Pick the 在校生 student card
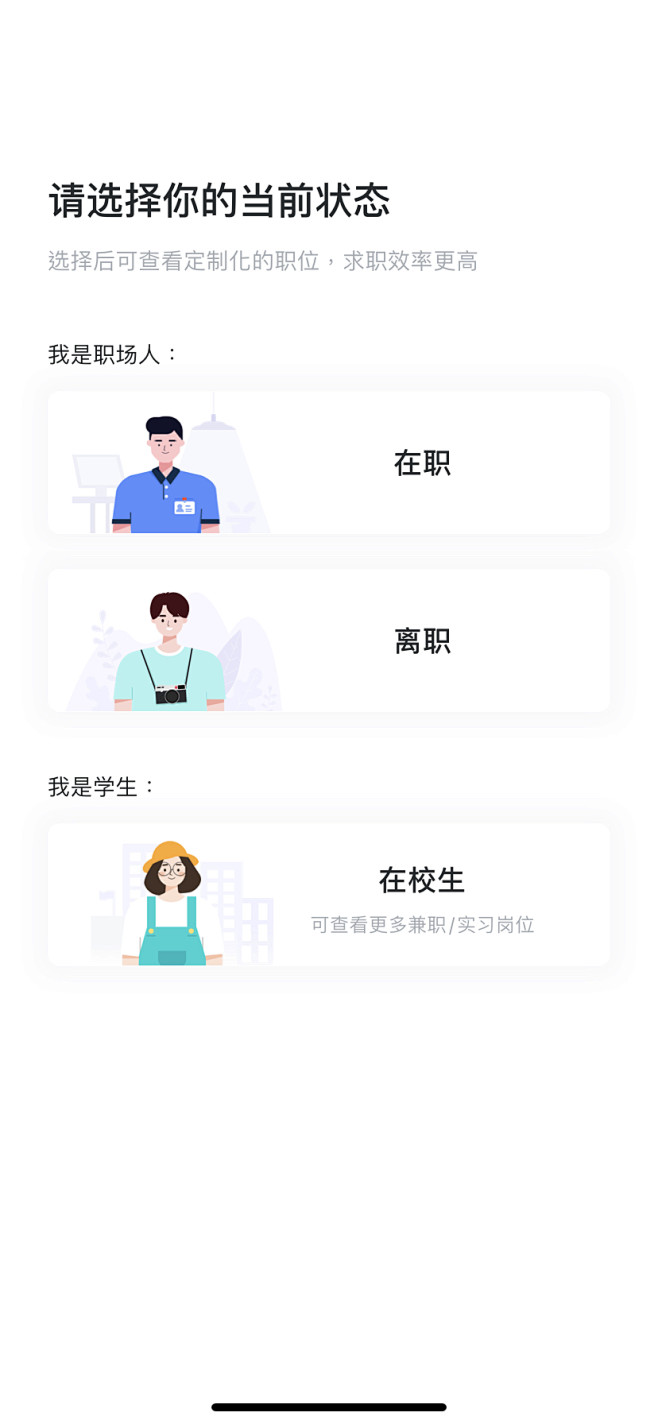This screenshot has height=1424, width=658. (x=329, y=894)
